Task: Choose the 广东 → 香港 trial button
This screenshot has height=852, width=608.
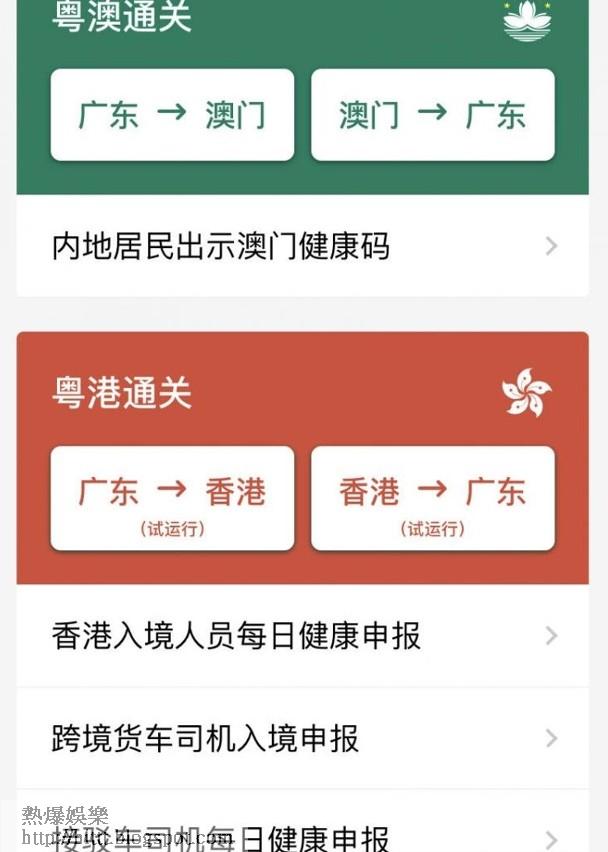Action: (172, 498)
